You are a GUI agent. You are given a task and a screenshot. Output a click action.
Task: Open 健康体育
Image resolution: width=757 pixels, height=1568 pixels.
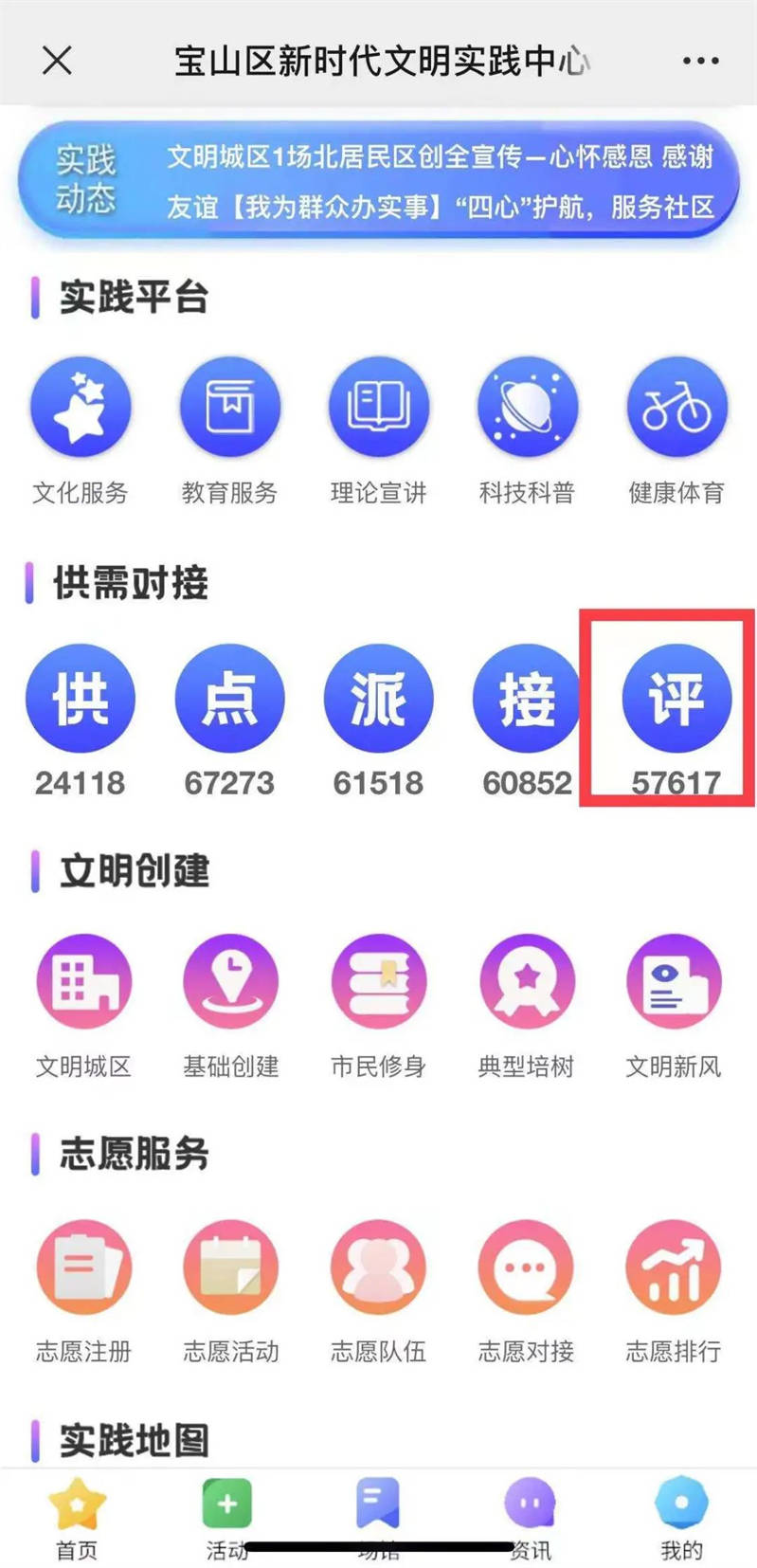pos(676,408)
